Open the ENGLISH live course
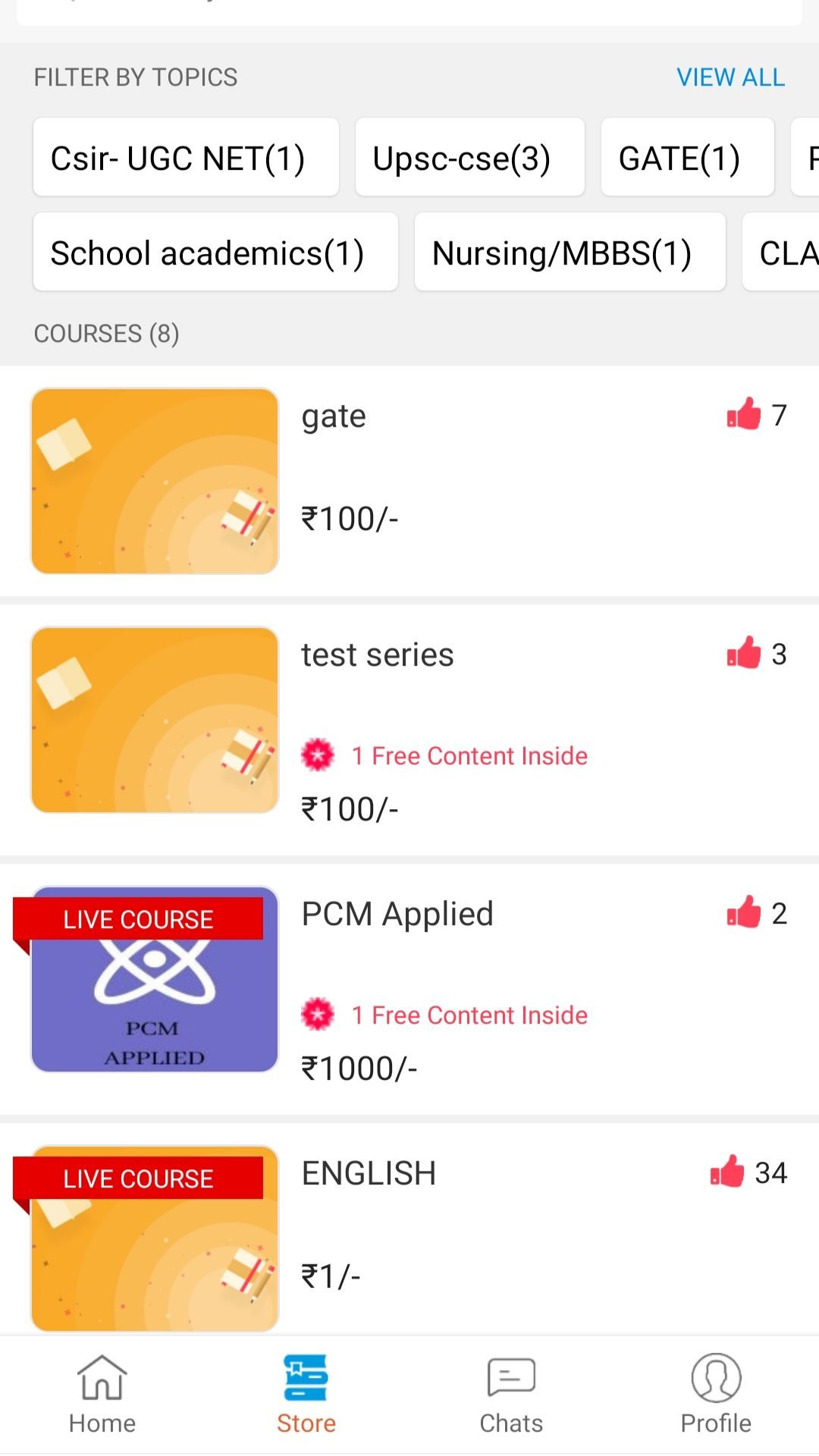 click(x=409, y=1229)
